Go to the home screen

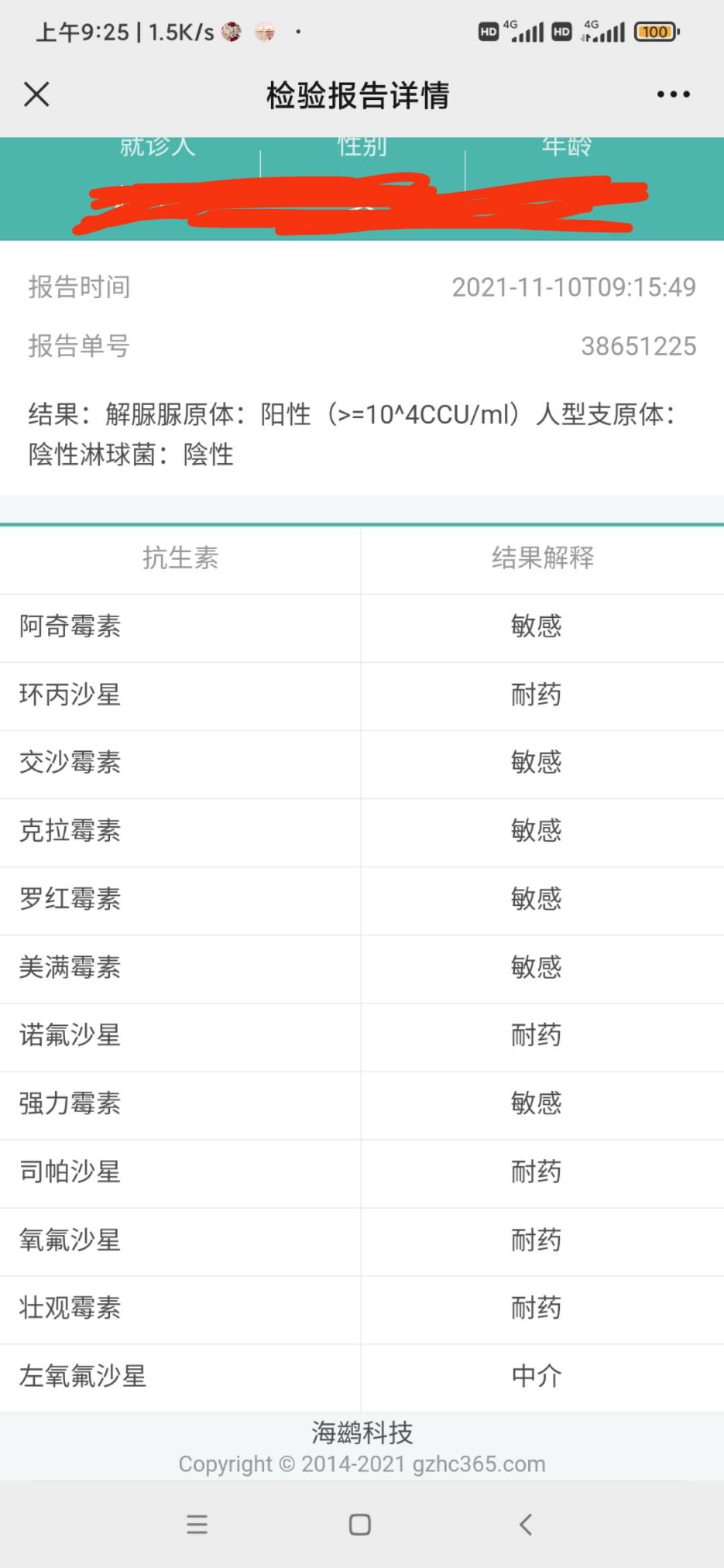[360, 1524]
